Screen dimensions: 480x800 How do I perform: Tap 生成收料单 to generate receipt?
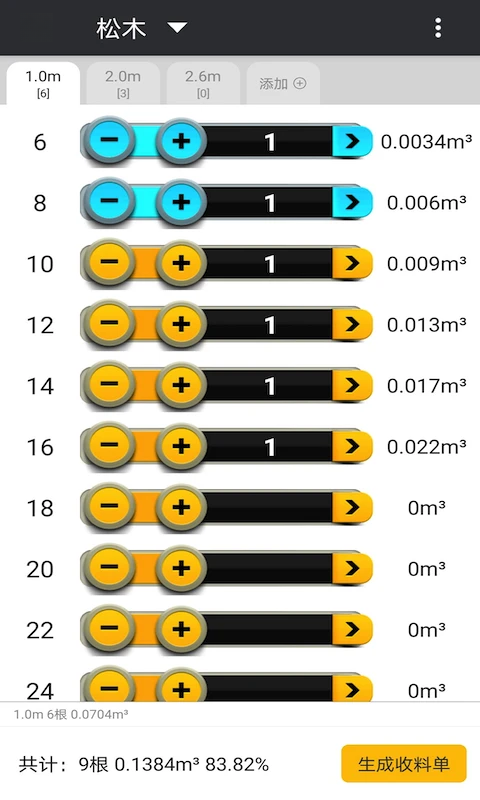click(x=403, y=764)
